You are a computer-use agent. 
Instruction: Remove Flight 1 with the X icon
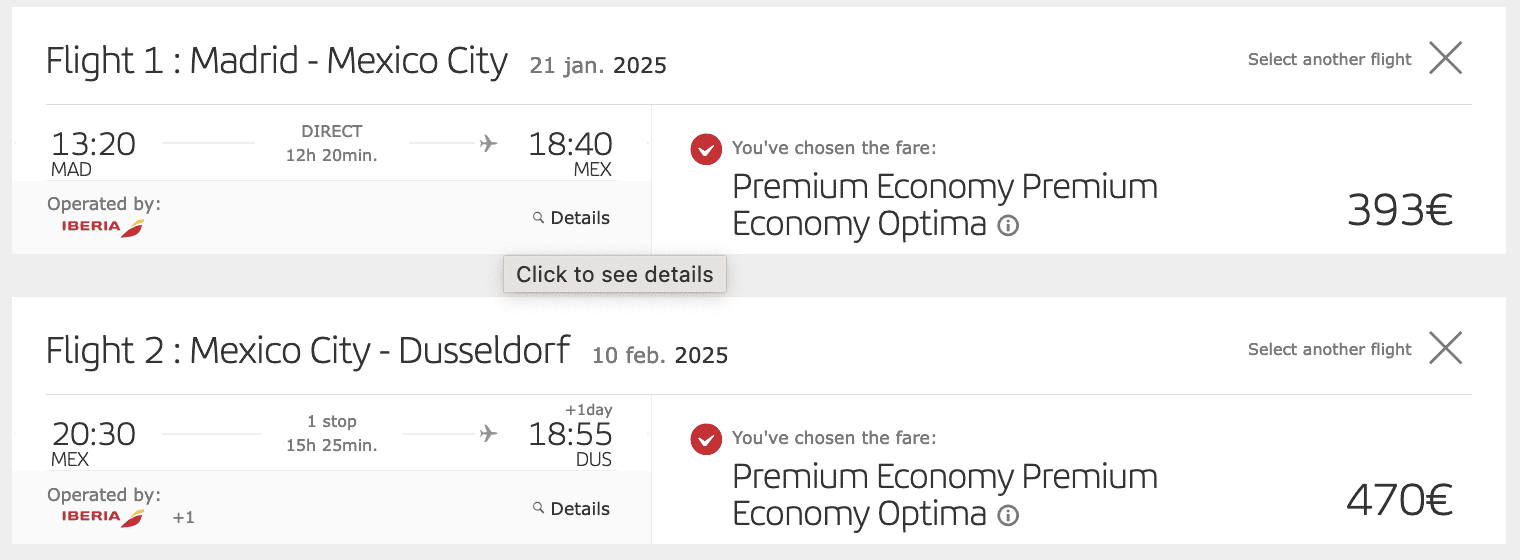coord(1445,59)
